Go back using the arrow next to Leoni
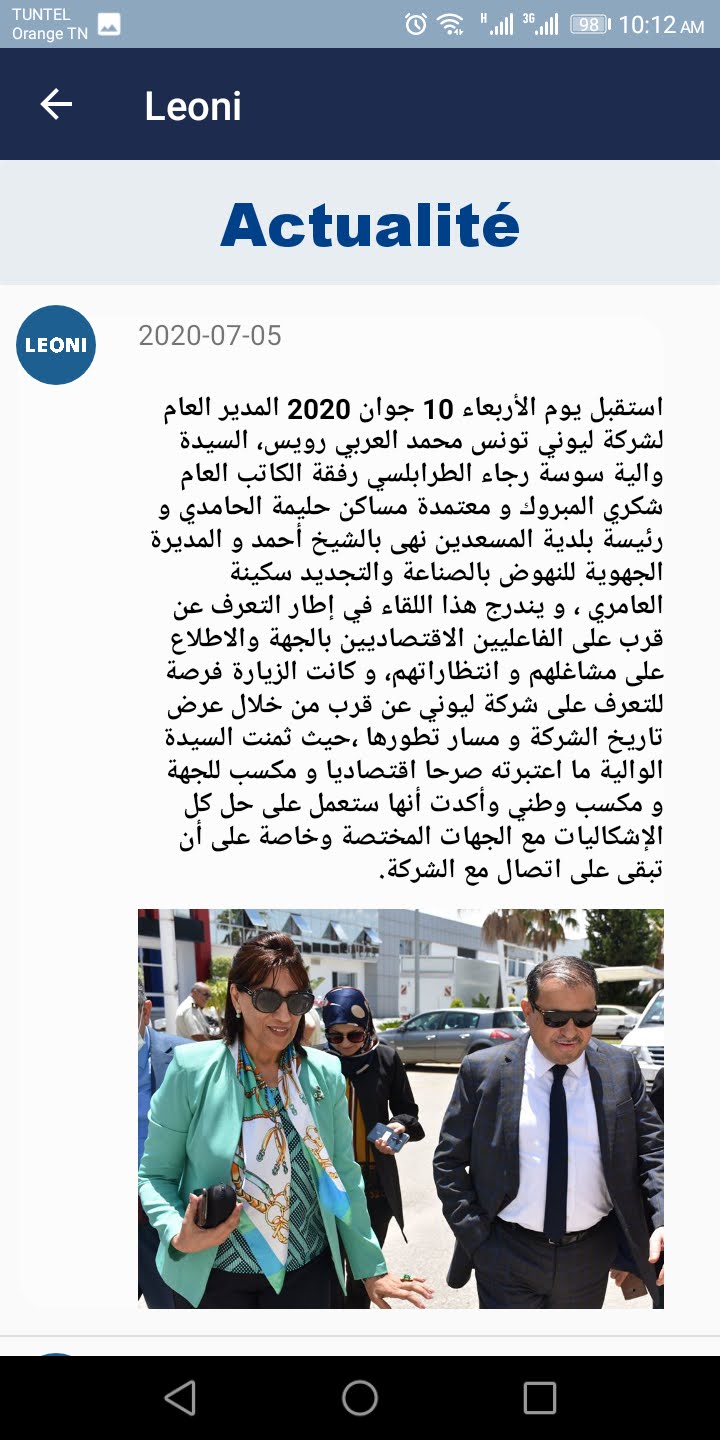The image size is (720, 1440). (56, 104)
